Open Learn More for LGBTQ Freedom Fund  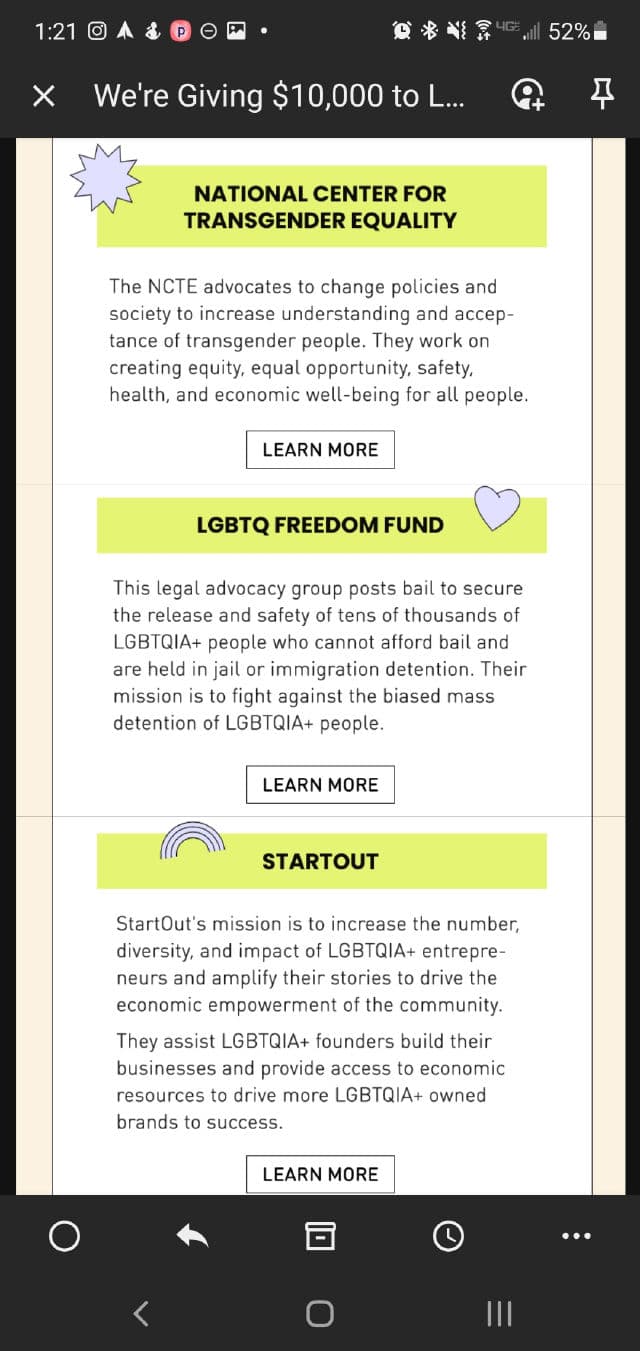[320, 785]
